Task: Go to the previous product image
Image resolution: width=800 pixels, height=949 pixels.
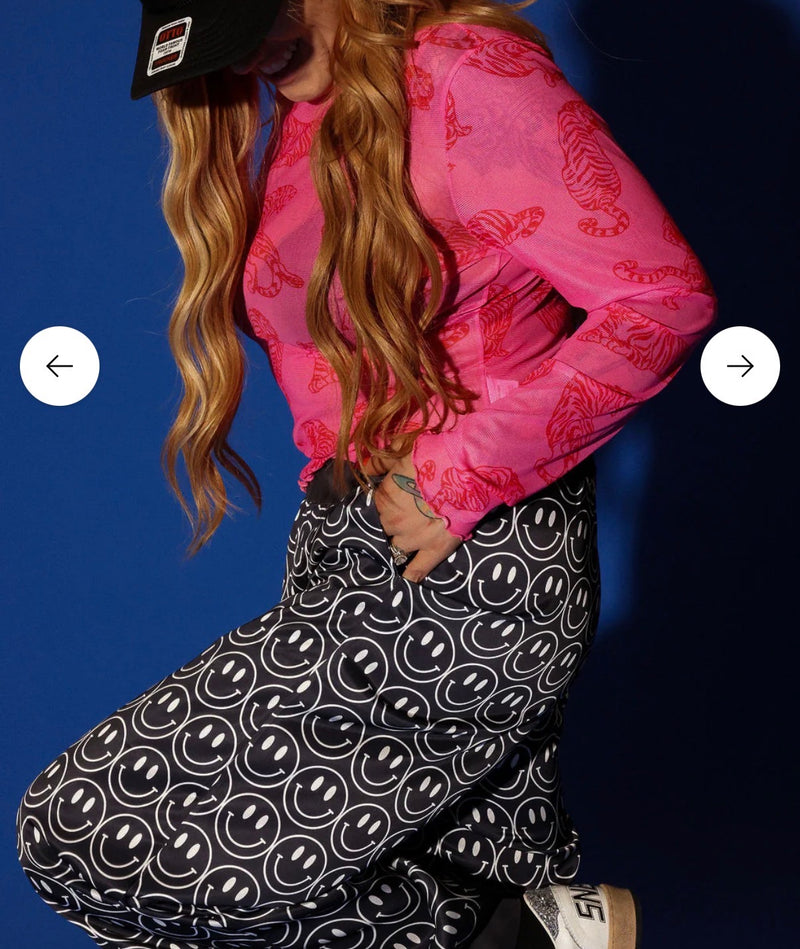Action: coord(60,366)
